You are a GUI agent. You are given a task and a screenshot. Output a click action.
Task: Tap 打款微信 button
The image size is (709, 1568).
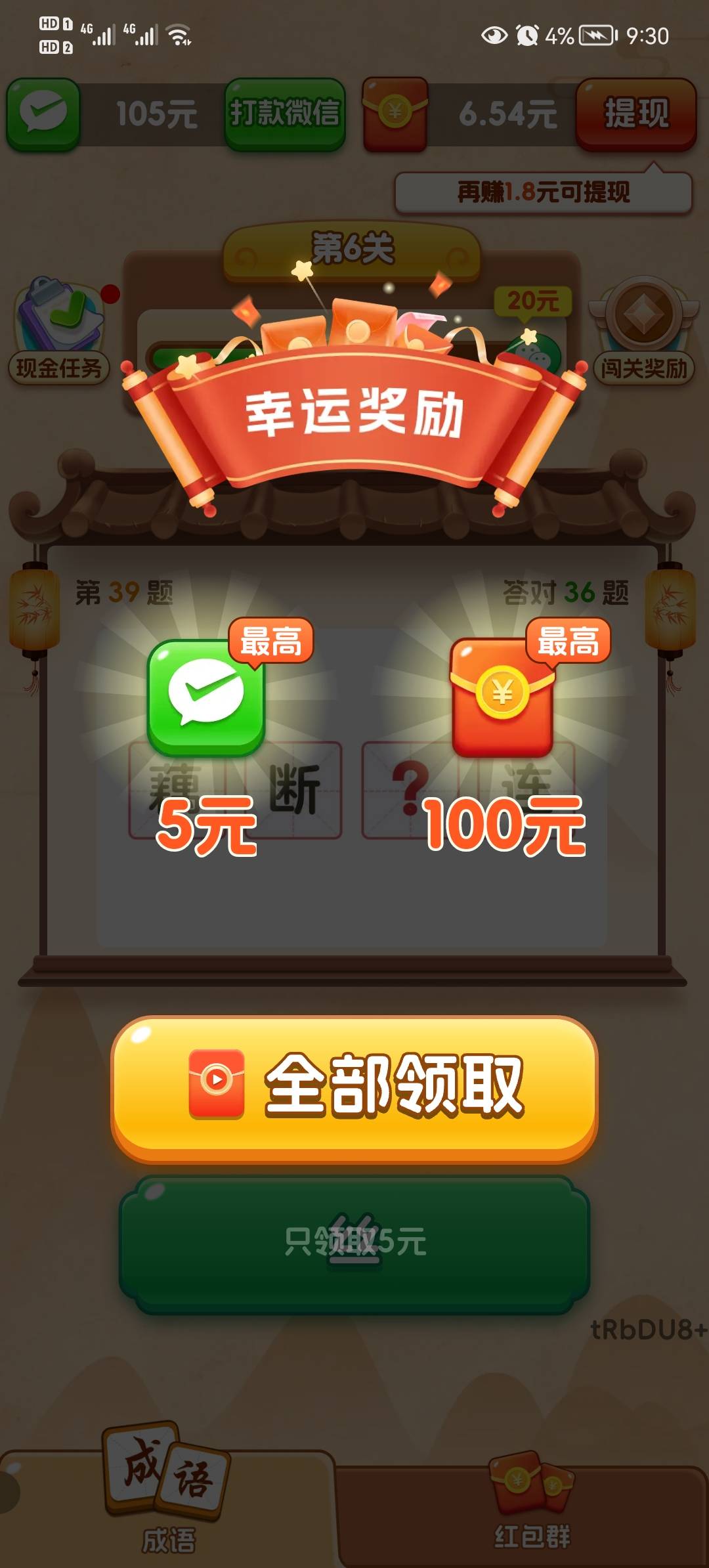pyautogui.click(x=285, y=114)
